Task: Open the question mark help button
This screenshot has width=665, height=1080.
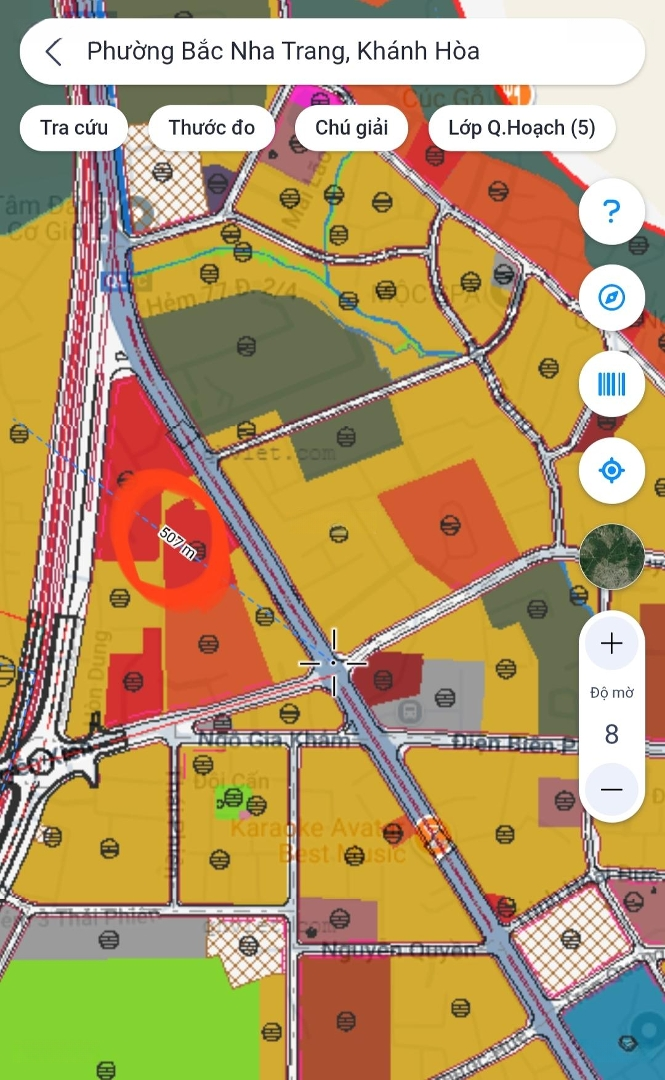Action: tap(611, 211)
